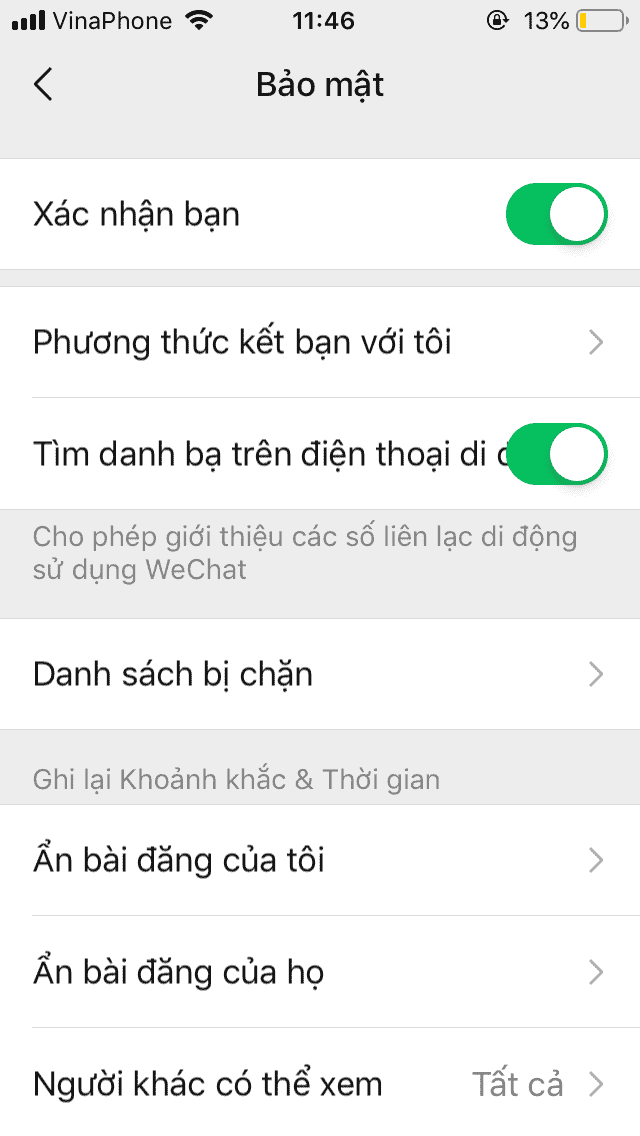Toggle off Xác nhận bạn switch
Image resolution: width=640 pixels, height=1136 pixels.
556,214
